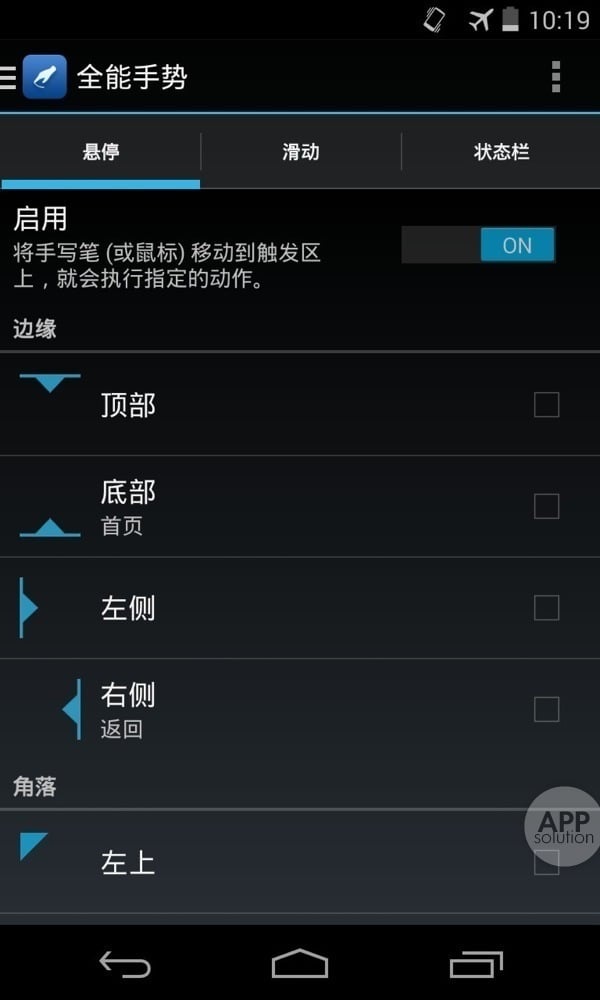Viewport: 600px width, 1000px height.
Task: Open the 左上 corner setting
Action: pyautogui.click(x=250, y=862)
